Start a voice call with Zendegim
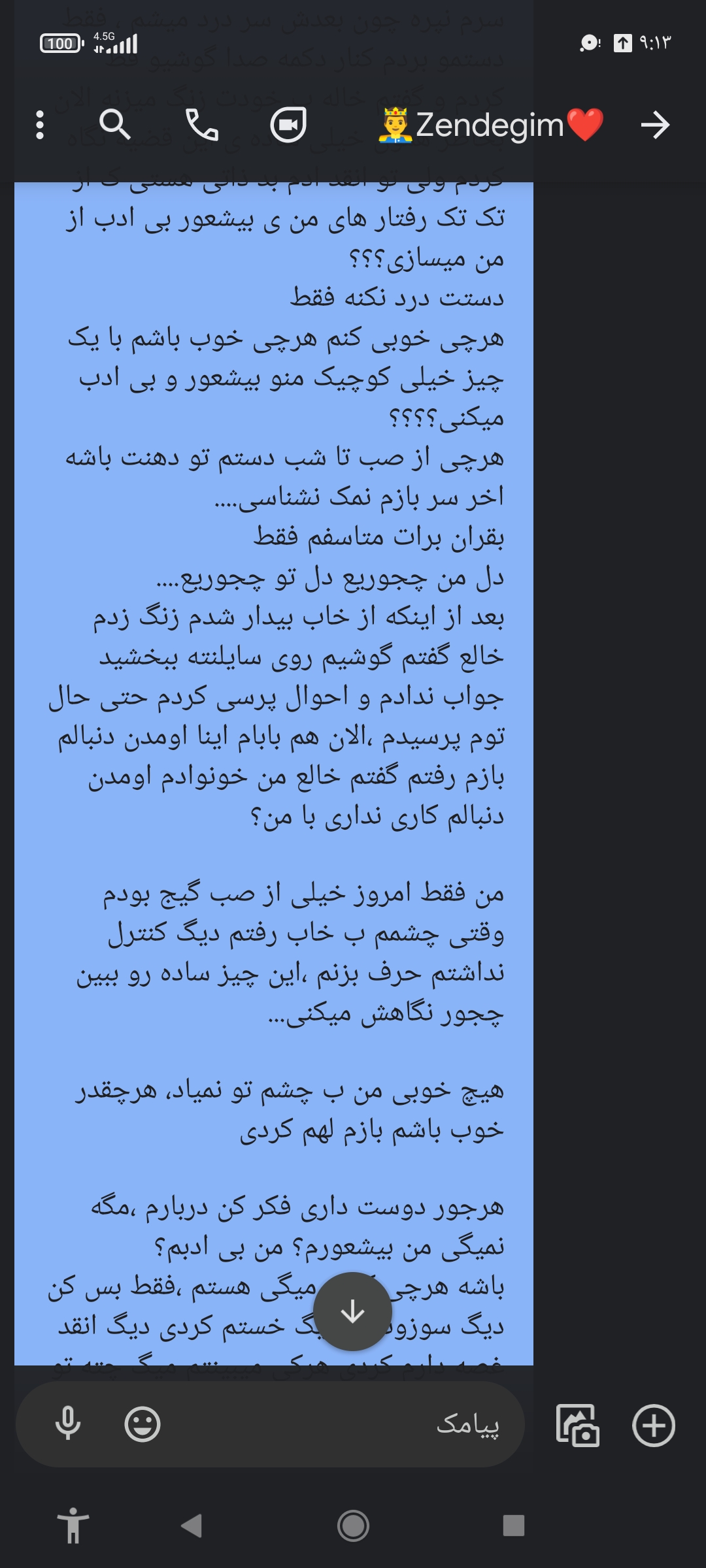Viewport: 706px width, 1568px height. 202,125
